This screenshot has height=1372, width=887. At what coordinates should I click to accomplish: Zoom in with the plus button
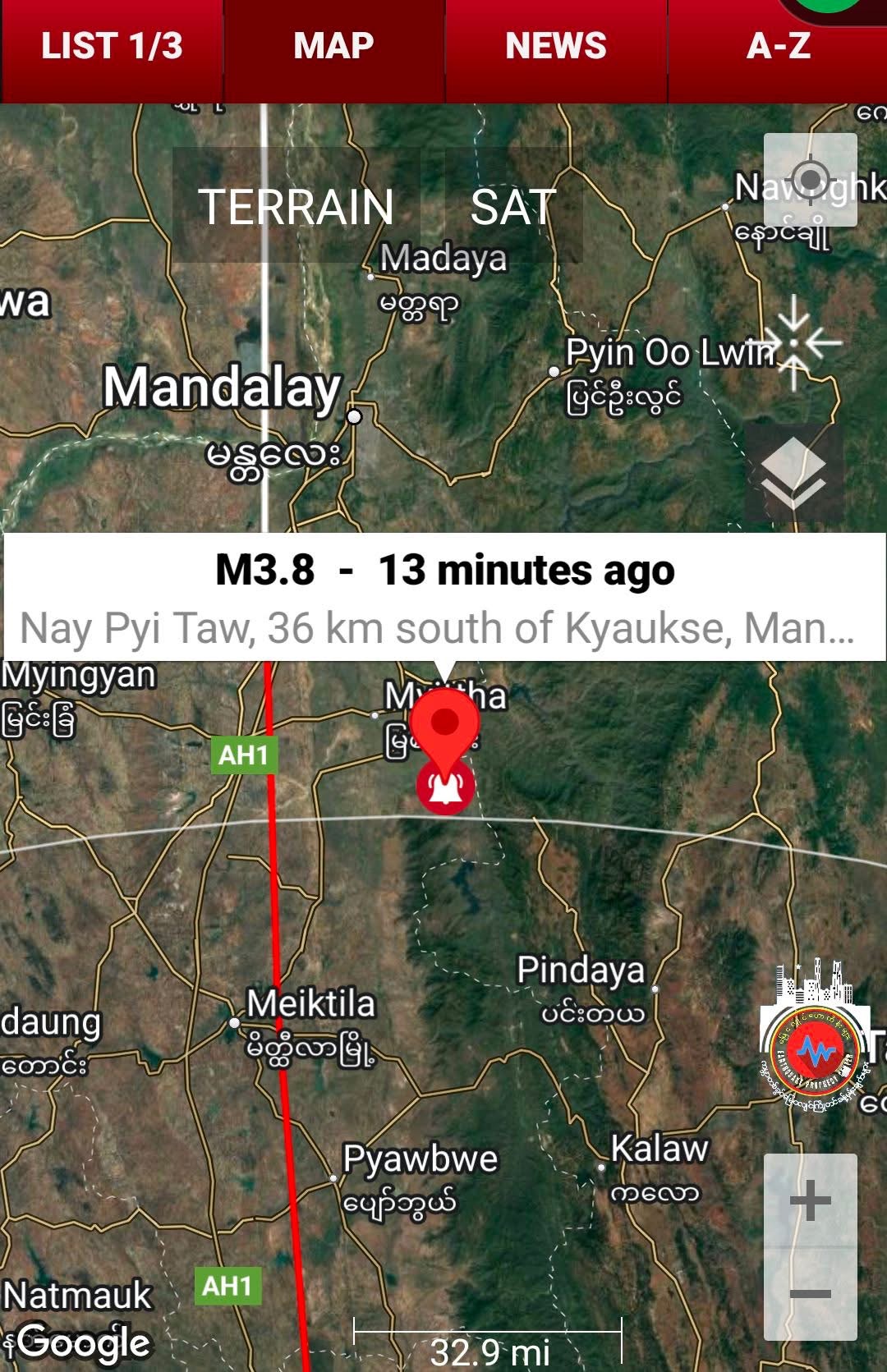811,1201
